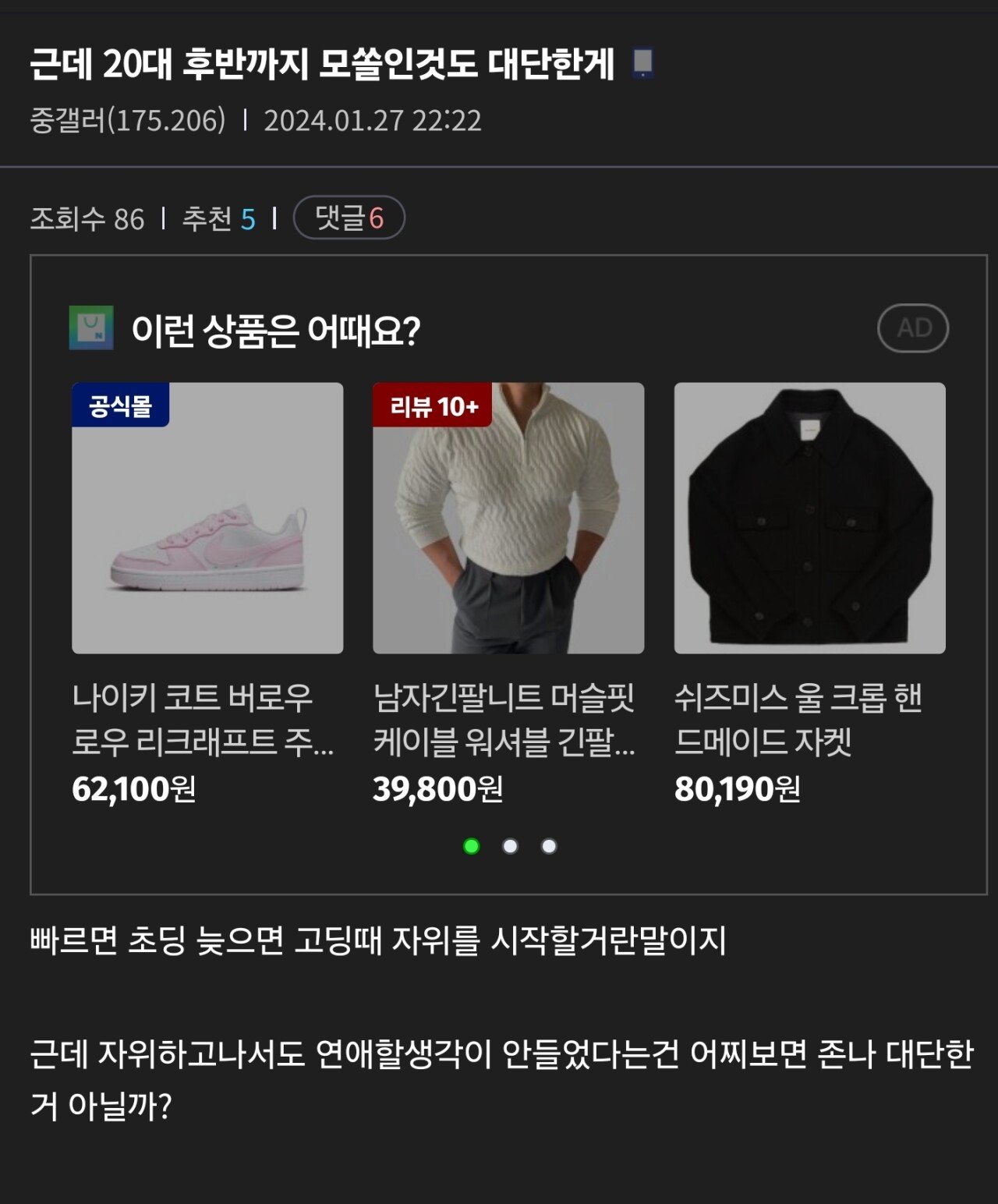Screen dimensions: 998x1204
Task: Open the 쉬즈미스 울 크롭 jacket product
Action: point(809,518)
